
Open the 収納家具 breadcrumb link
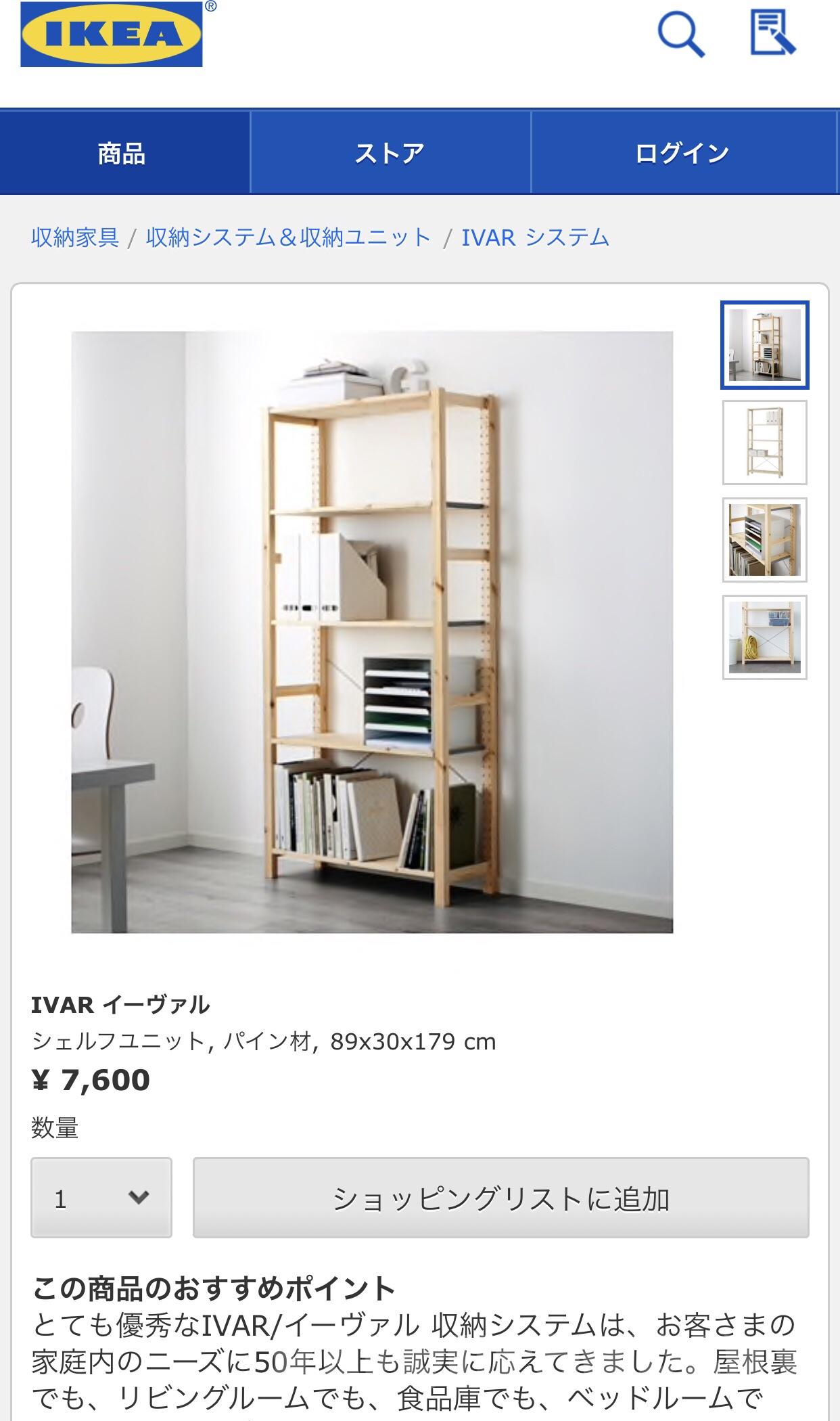[x=75, y=238]
